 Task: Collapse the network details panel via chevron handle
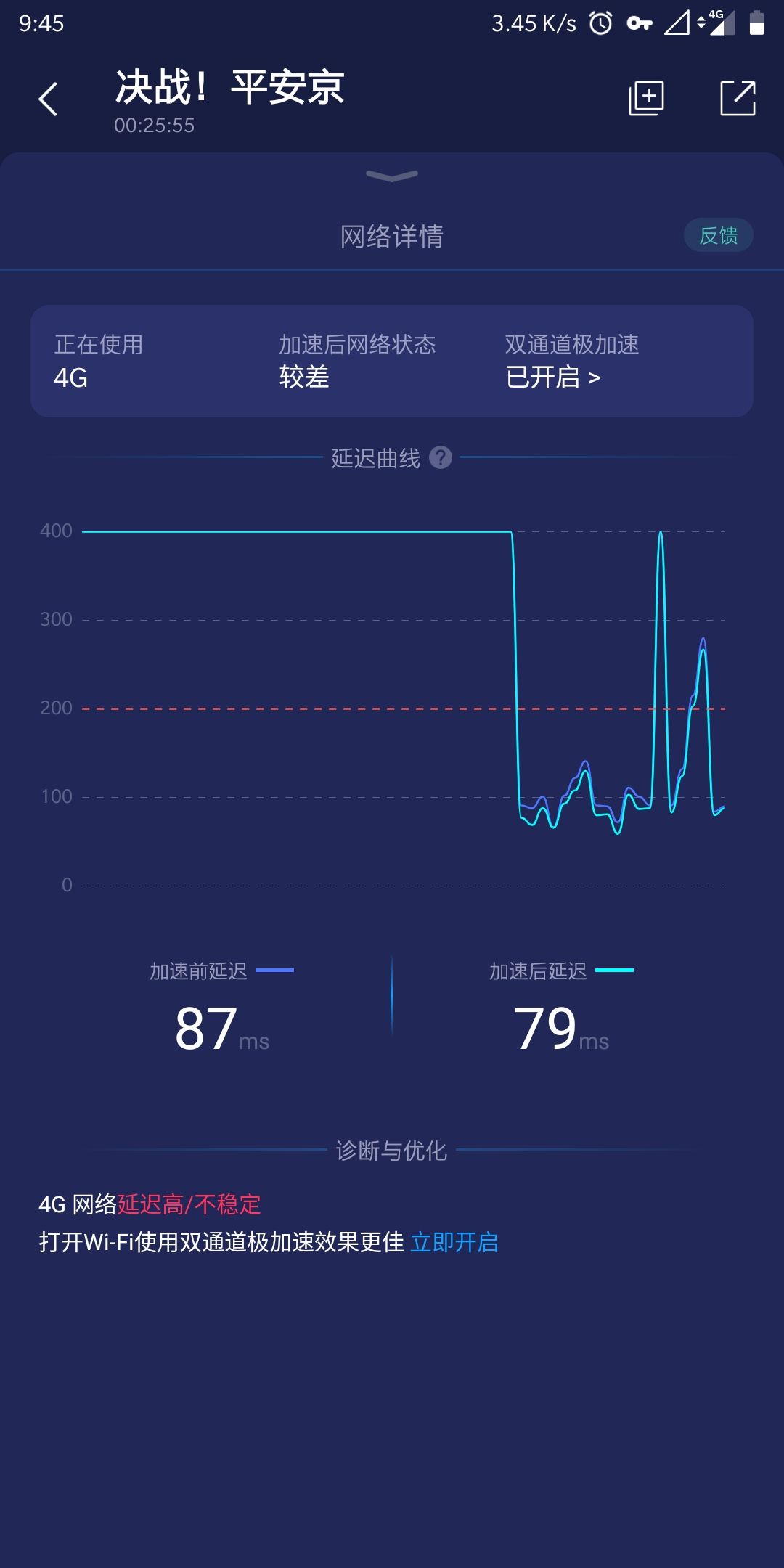pos(392,176)
